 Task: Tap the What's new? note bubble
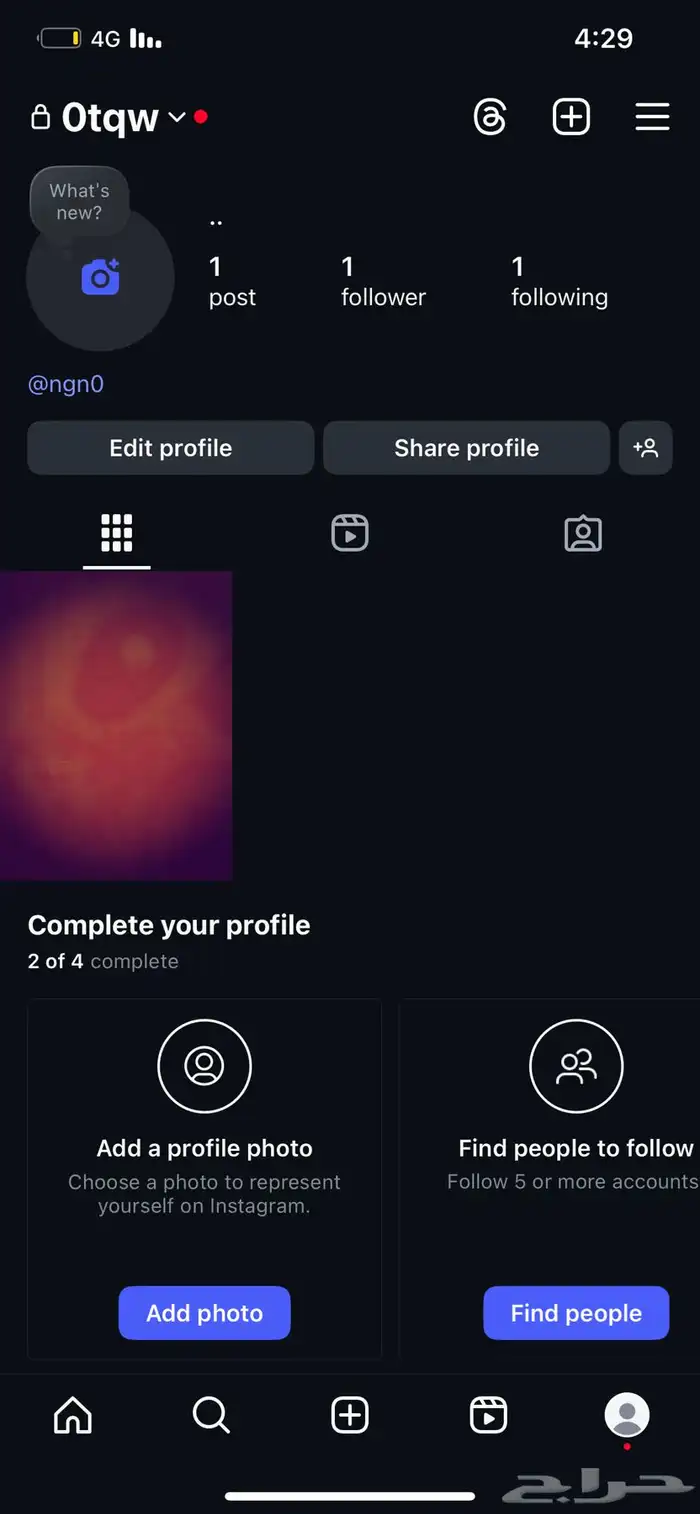point(79,202)
